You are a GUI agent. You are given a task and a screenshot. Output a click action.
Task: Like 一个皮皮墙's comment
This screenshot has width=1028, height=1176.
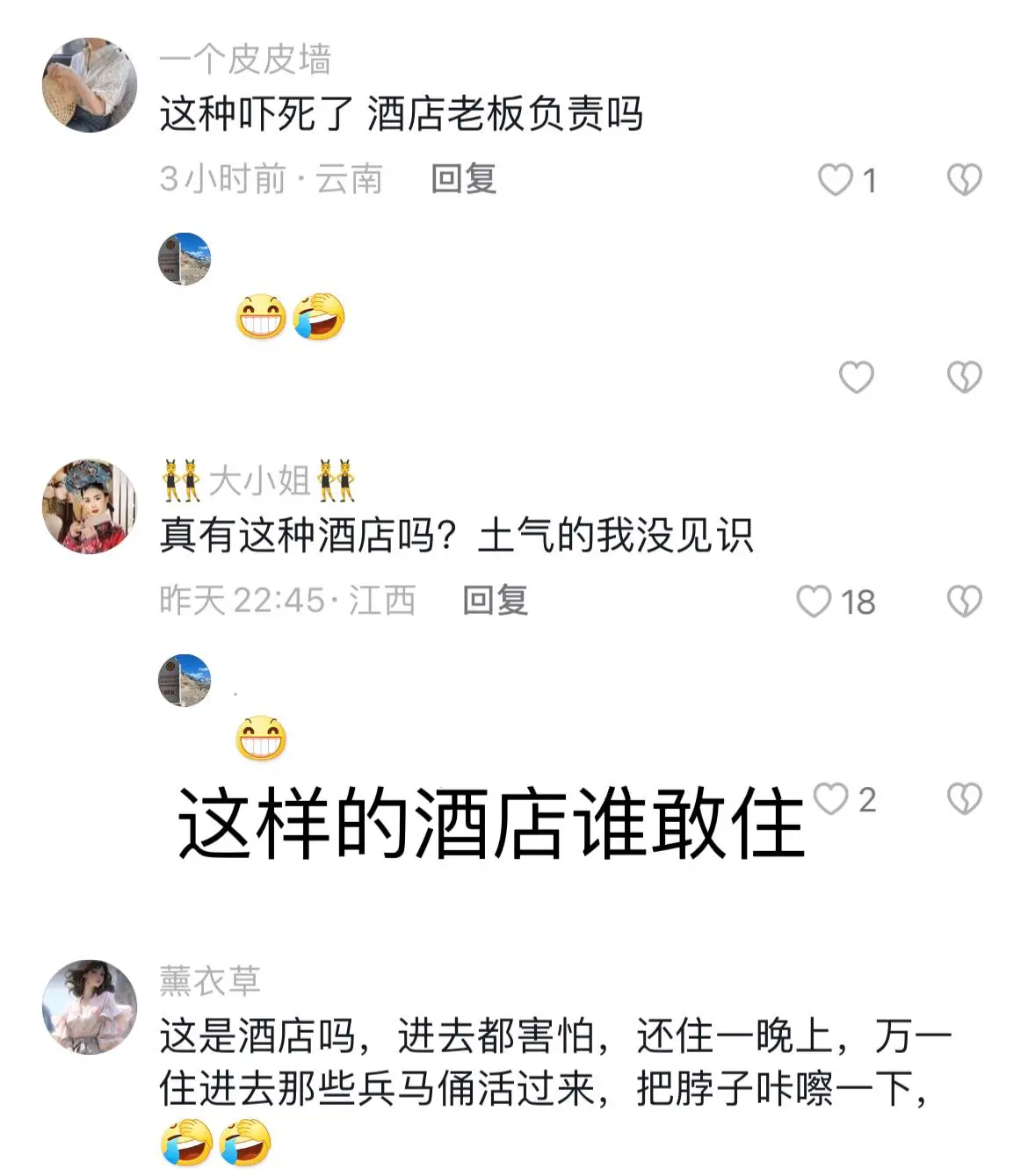[836, 180]
